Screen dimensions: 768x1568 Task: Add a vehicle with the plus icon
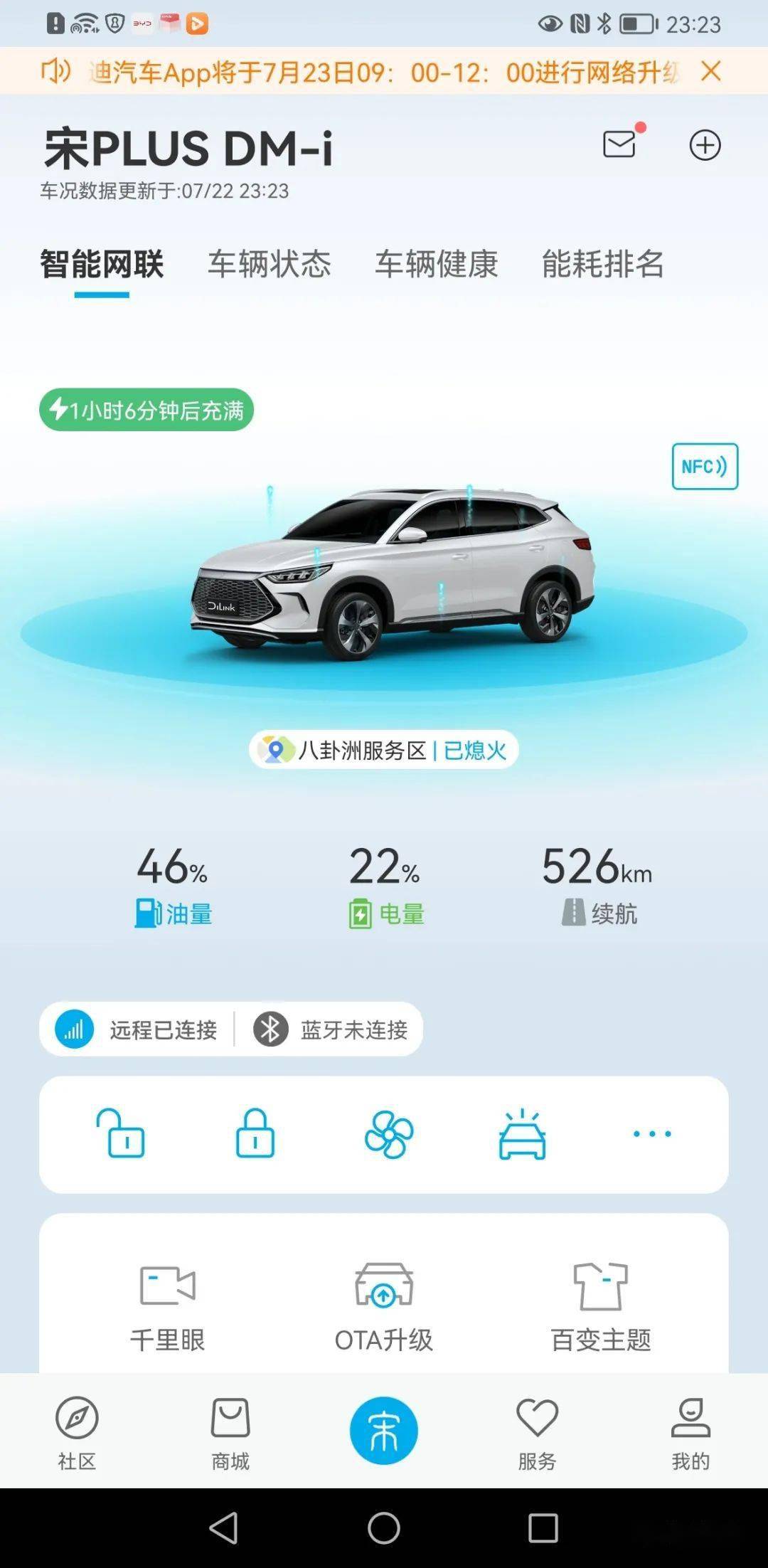coord(705,145)
